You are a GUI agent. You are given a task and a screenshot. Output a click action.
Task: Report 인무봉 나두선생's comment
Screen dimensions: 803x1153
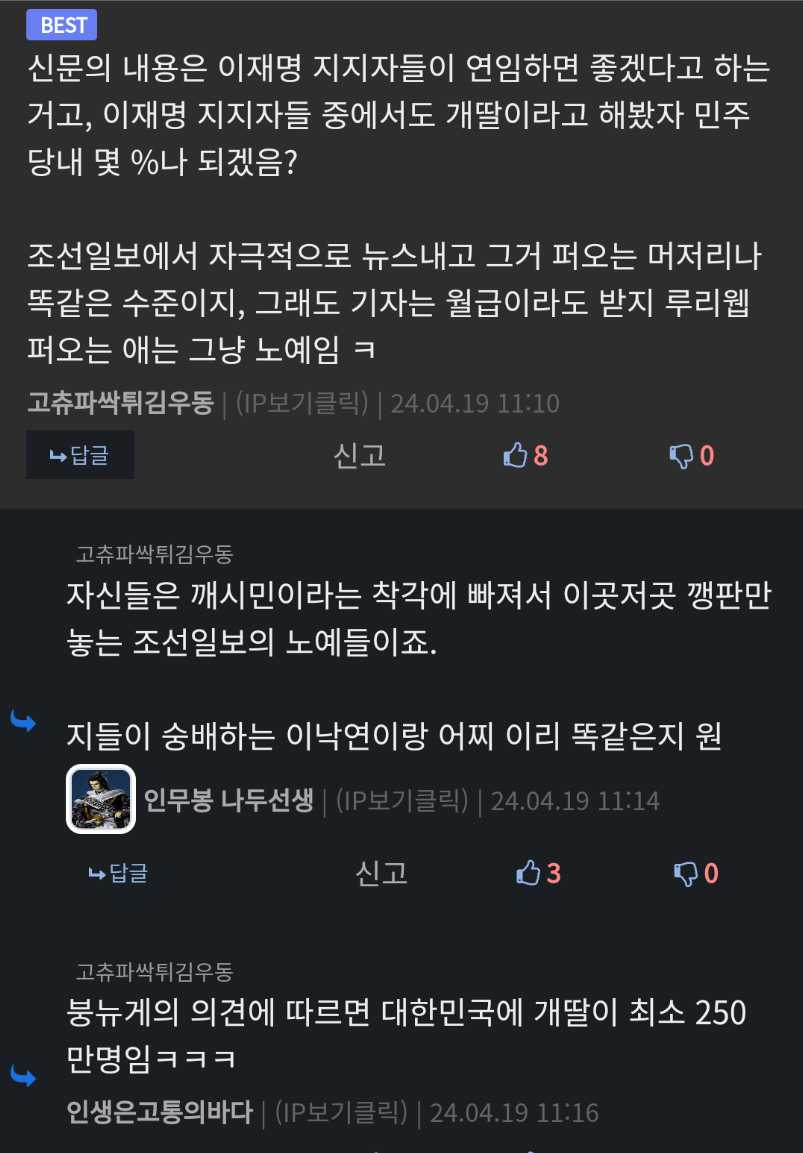point(381,873)
